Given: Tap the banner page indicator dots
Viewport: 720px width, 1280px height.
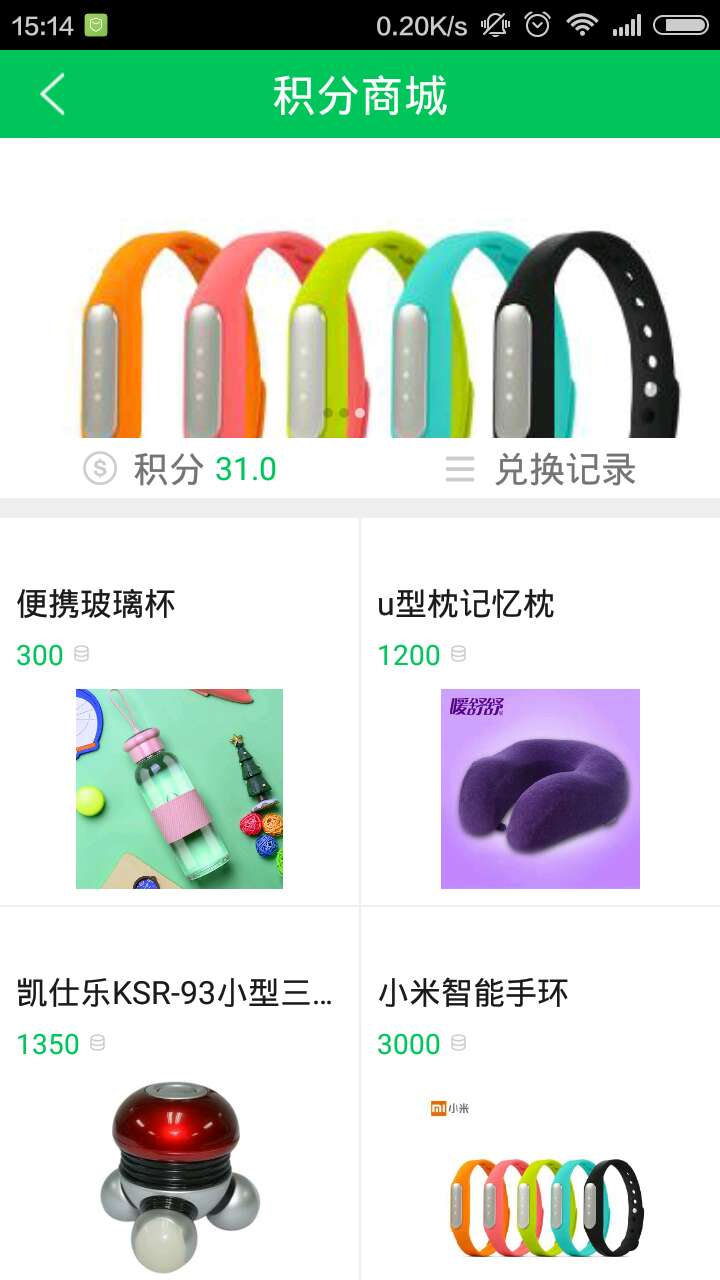Looking at the screenshot, I should tap(344, 412).
